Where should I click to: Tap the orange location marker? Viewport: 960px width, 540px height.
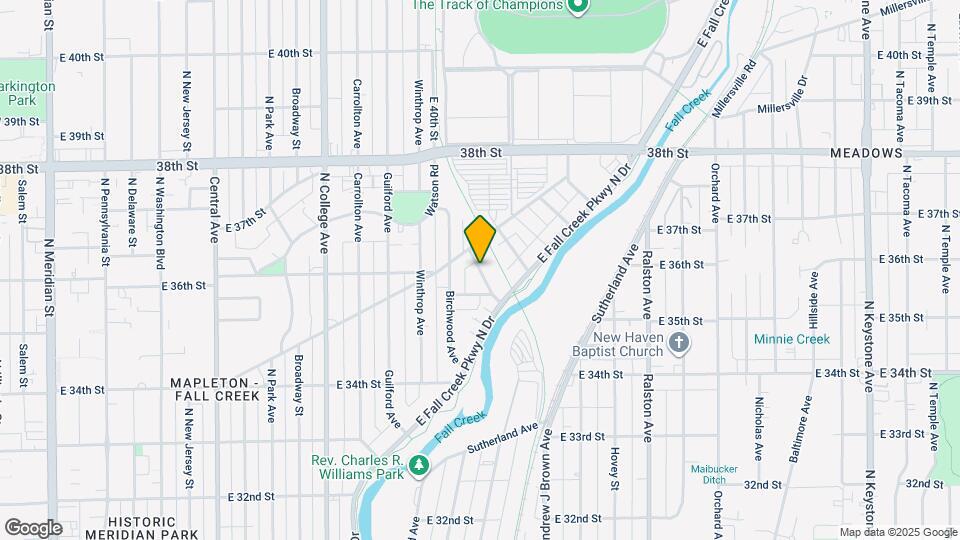point(480,239)
